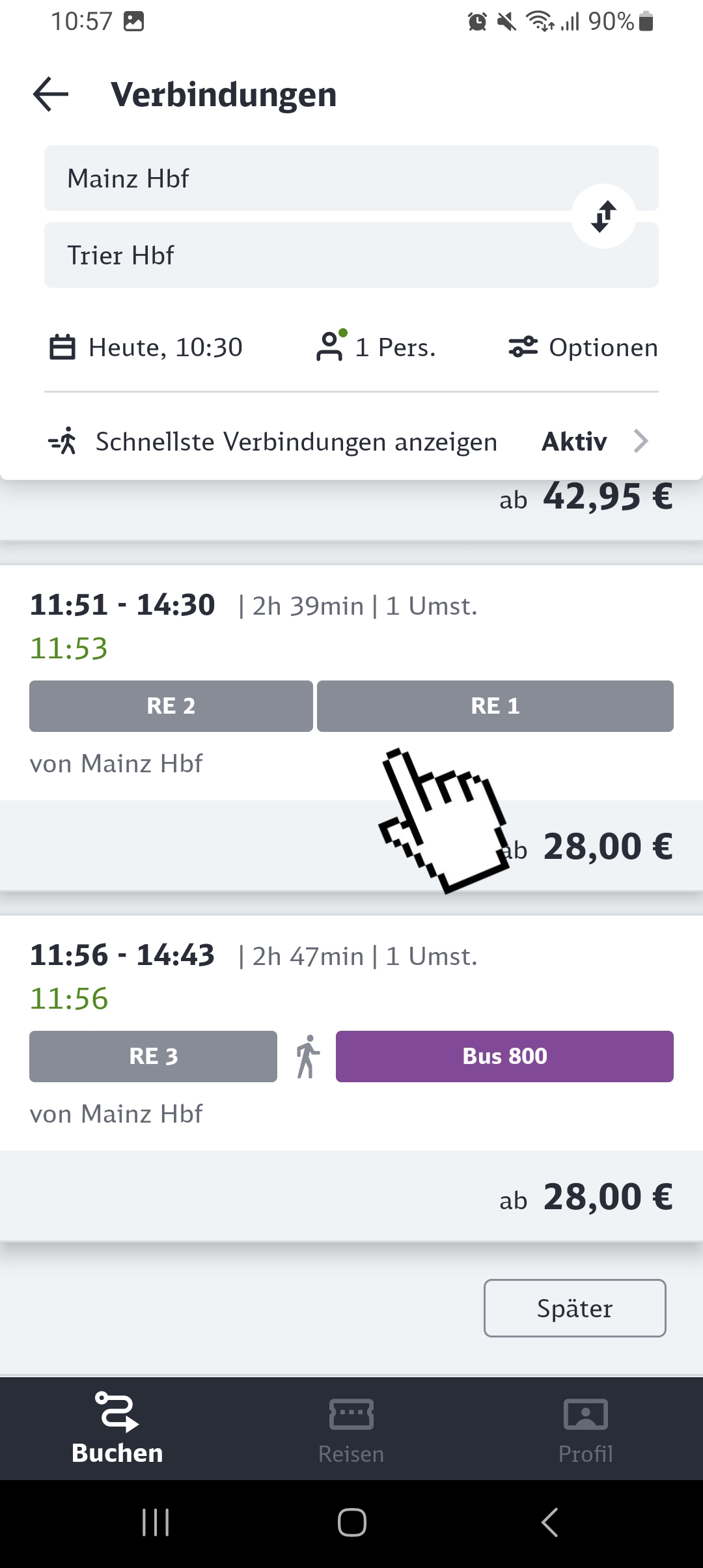Open Schnellste Verbindungen anzeigen setting
Image resolution: width=703 pixels, height=1568 pixels.
(x=351, y=441)
